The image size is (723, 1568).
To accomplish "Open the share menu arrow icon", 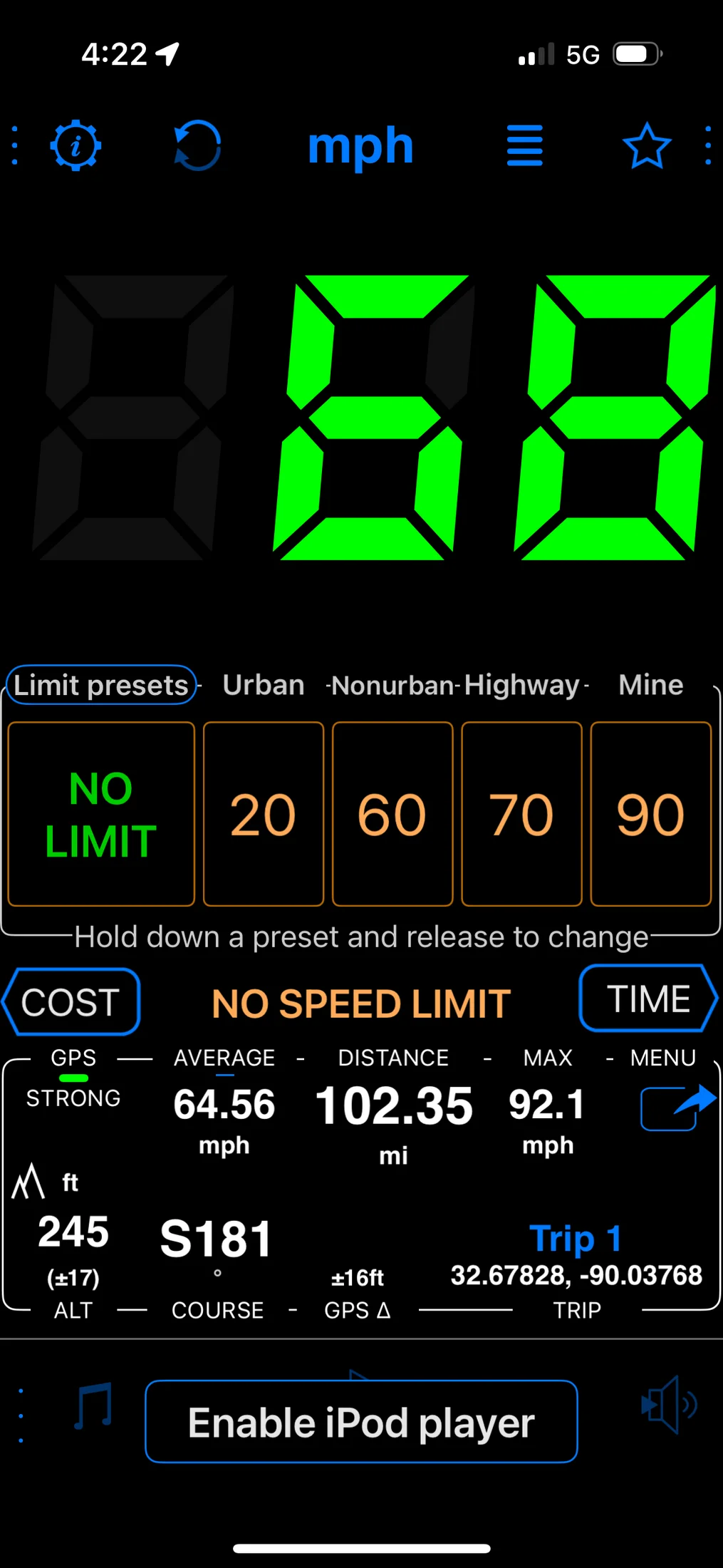I will 677,1108.
